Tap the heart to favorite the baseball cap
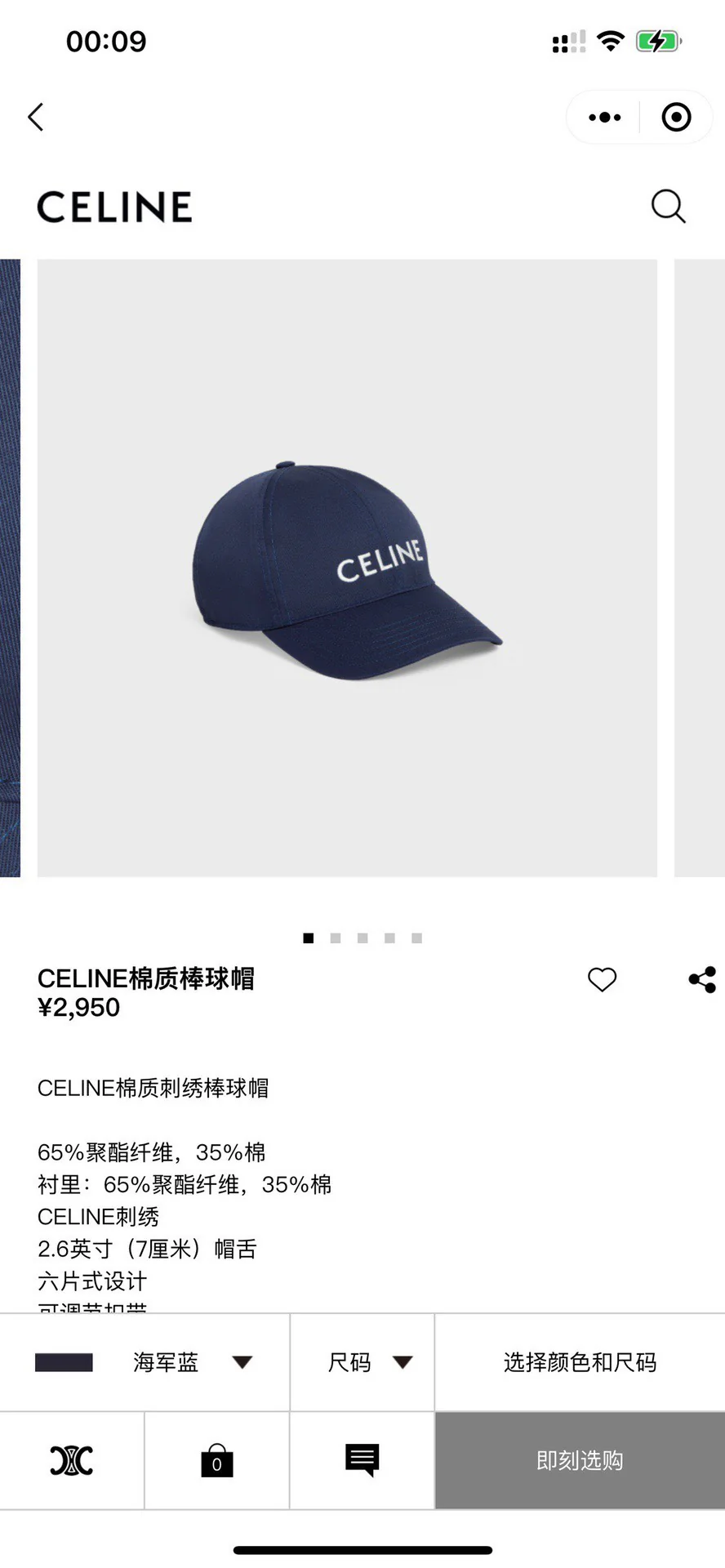Image resolution: width=725 pixels, height=1568 pixels. tap(603, 979)
